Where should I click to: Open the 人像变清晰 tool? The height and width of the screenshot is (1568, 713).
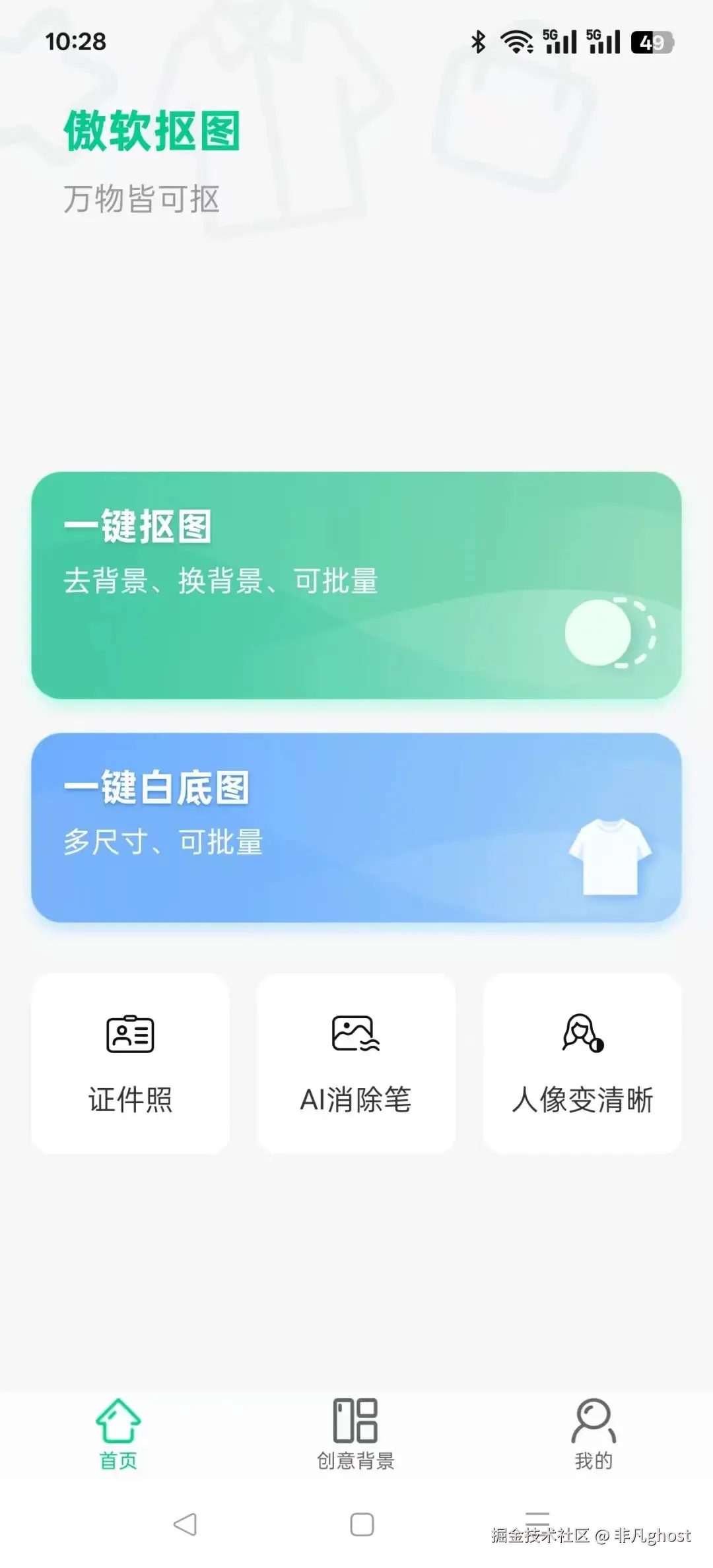click(582, 1064)
